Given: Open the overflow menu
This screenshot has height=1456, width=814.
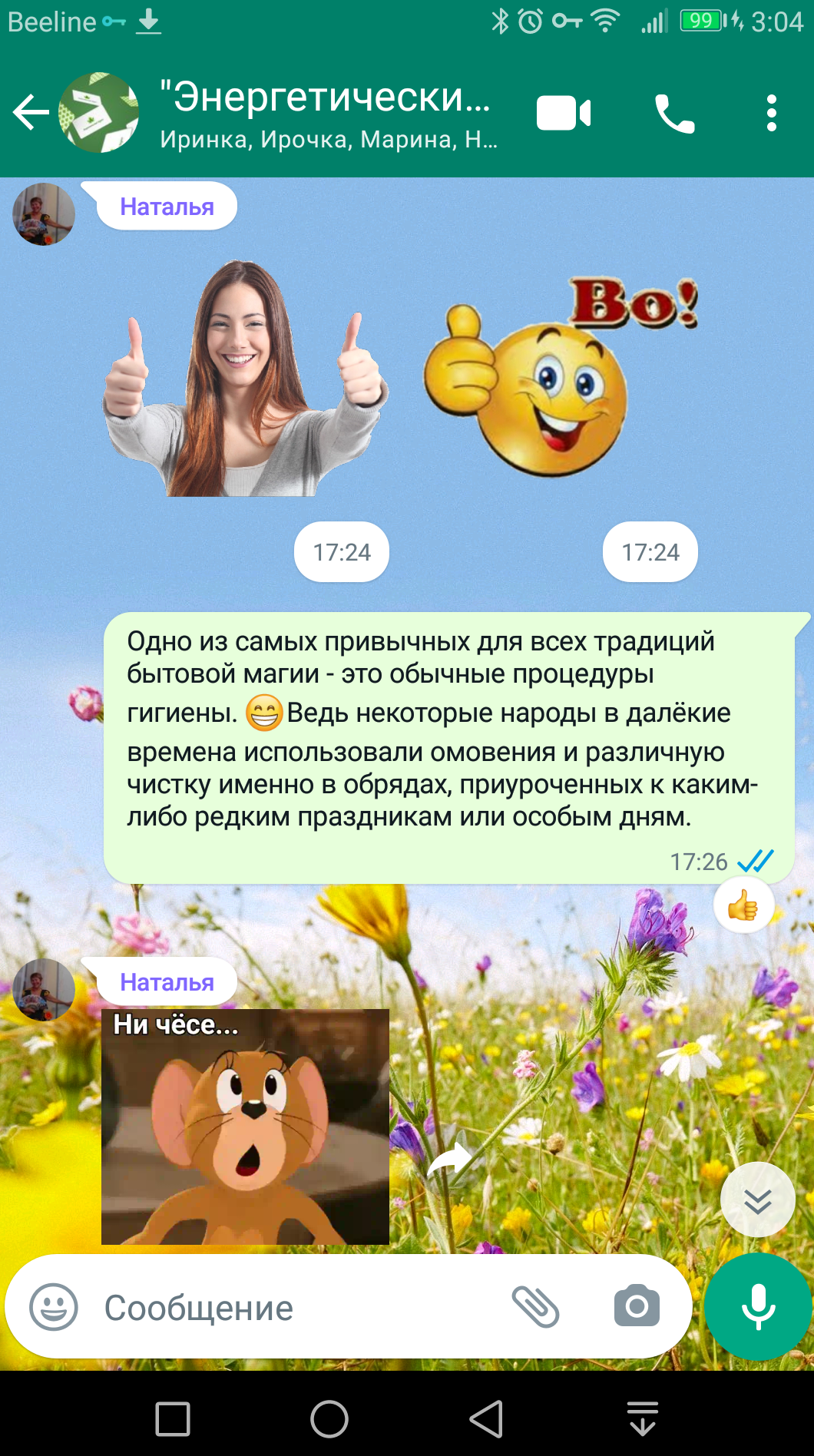Looking at the screenshot, I should coord(771,114).
